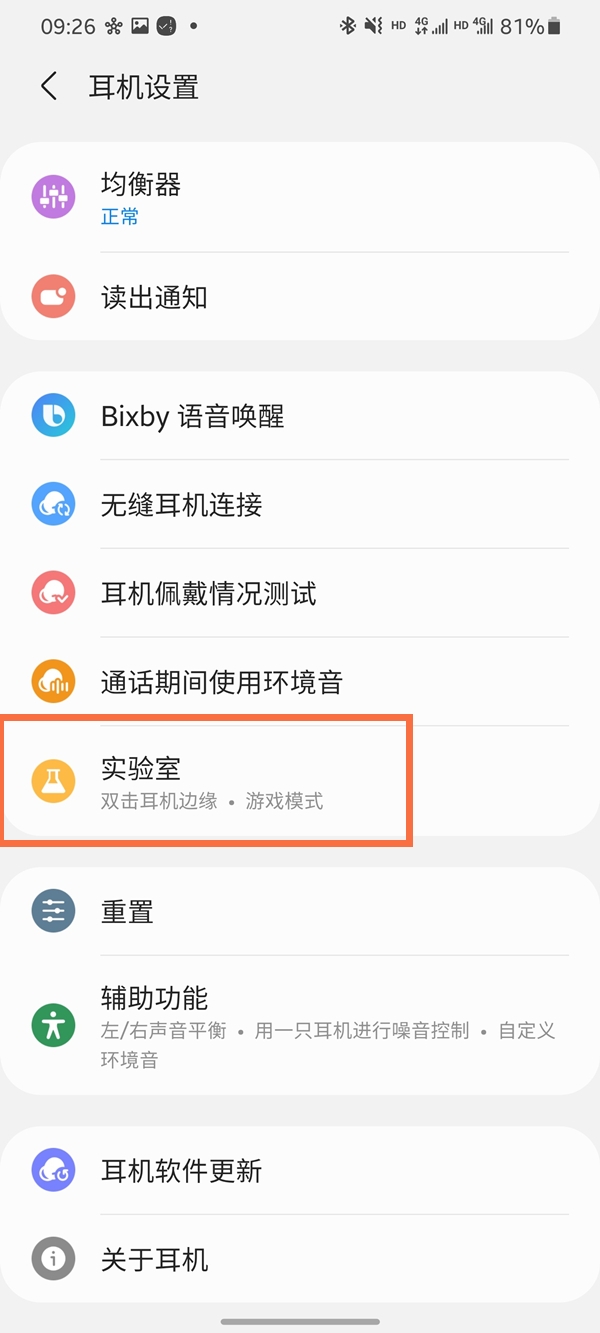
Task: Open 读出通知 settings
Action: click(x=300, y=297)
